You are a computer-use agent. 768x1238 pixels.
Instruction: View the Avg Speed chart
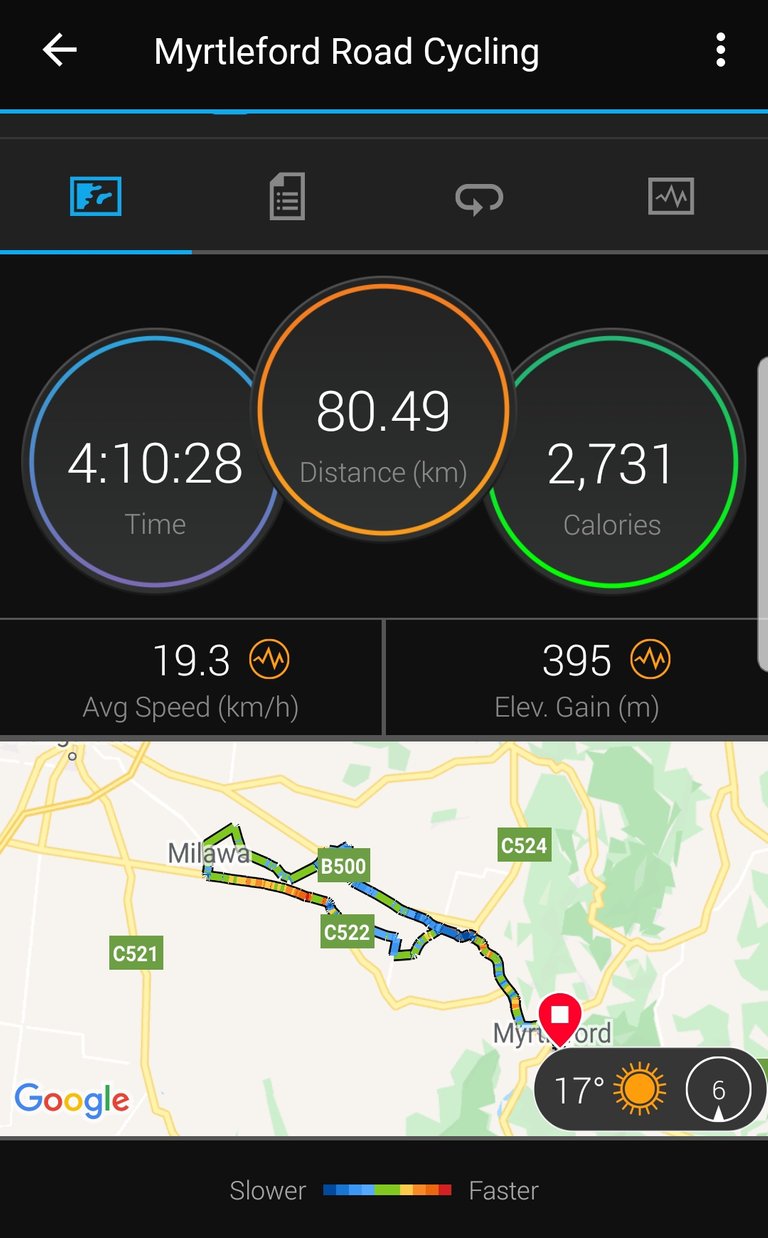point(270,660)
